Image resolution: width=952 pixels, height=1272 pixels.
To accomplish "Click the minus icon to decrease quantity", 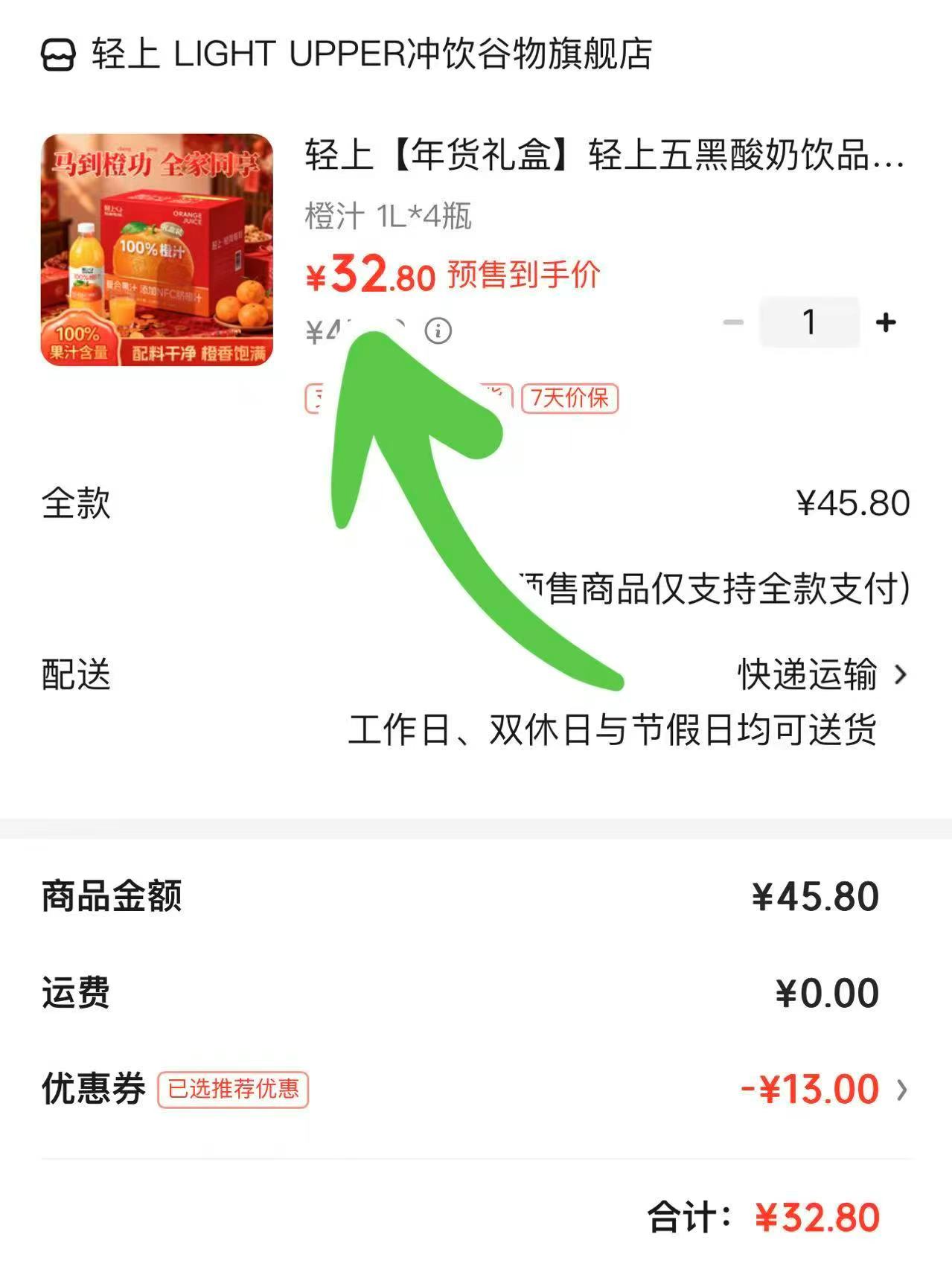I will [x=732, y=323].
